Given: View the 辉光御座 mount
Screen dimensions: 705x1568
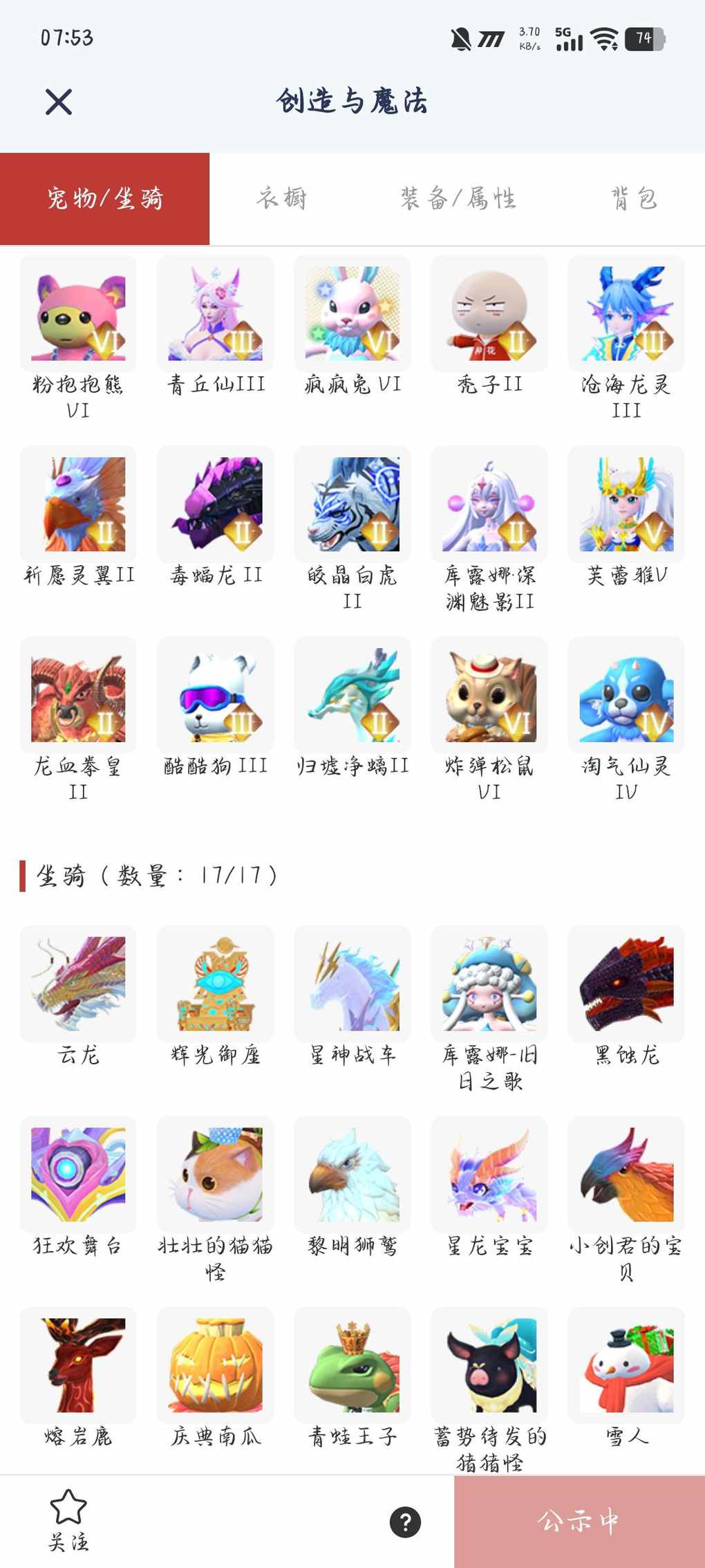Looking at the screenshot, I should 216,984.
